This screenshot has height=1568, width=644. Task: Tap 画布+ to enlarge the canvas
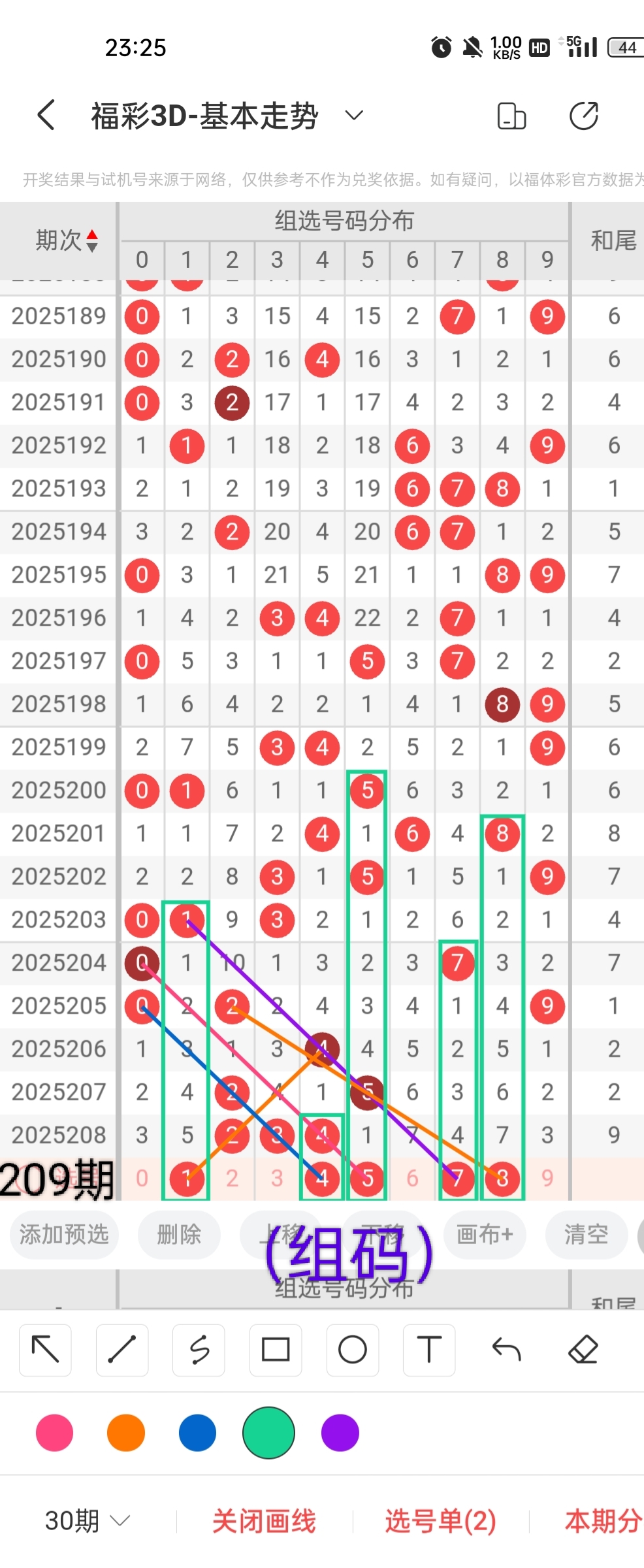485,1234
